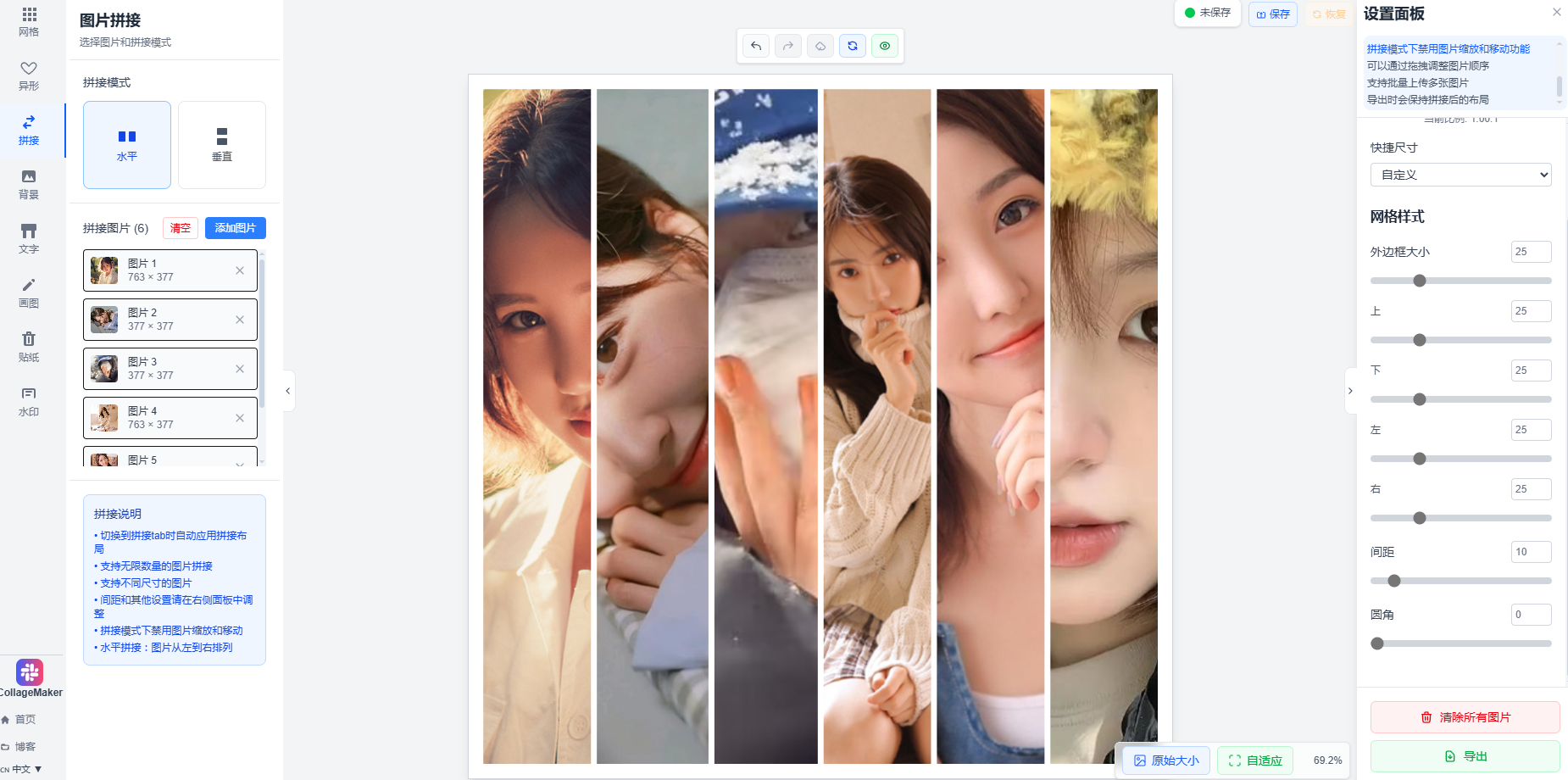Select the 垂直 stitch mode
The image size is (1568, 780).
[222, 145]
